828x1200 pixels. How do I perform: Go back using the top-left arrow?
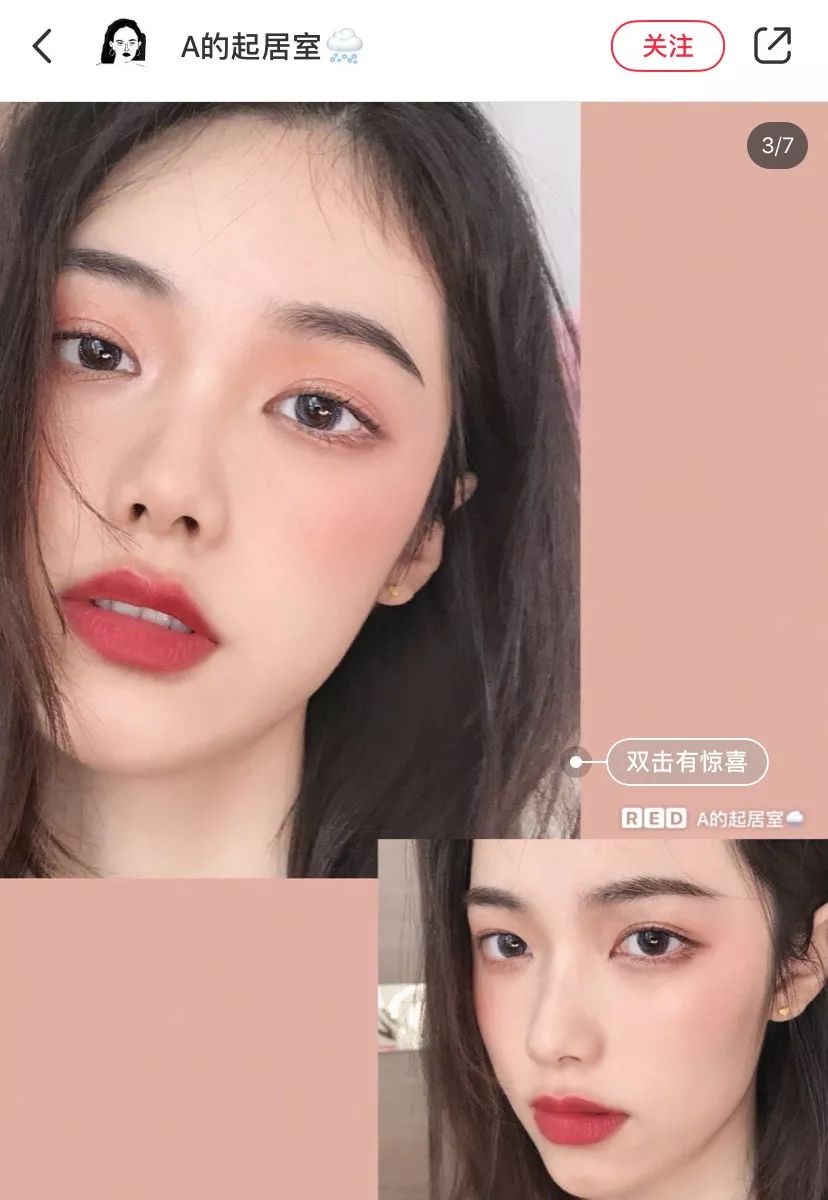click(x=42, y=46)
